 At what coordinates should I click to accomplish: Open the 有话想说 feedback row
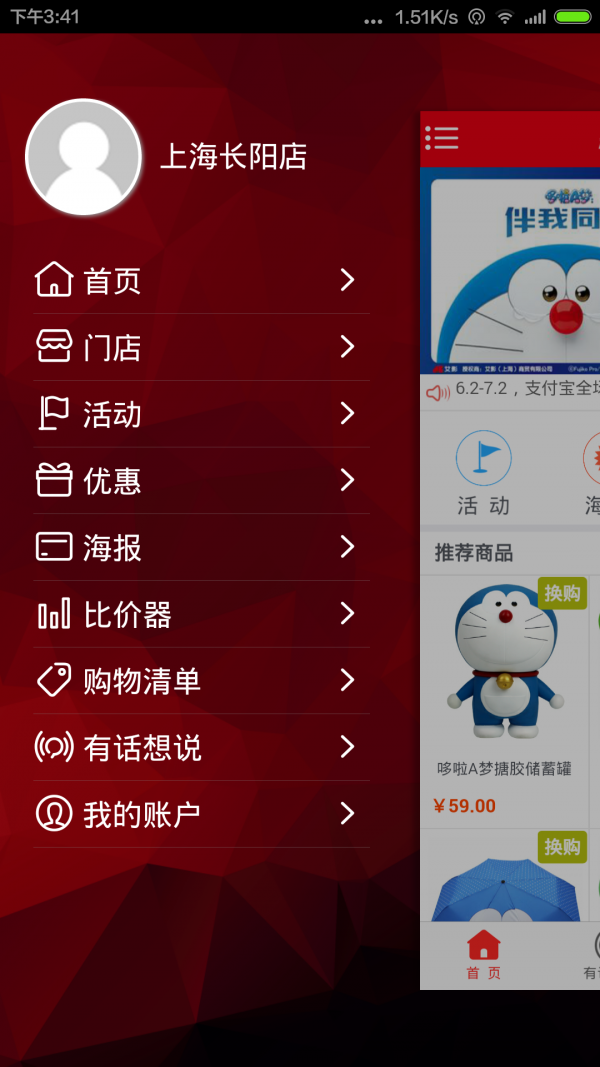(200, 748)
